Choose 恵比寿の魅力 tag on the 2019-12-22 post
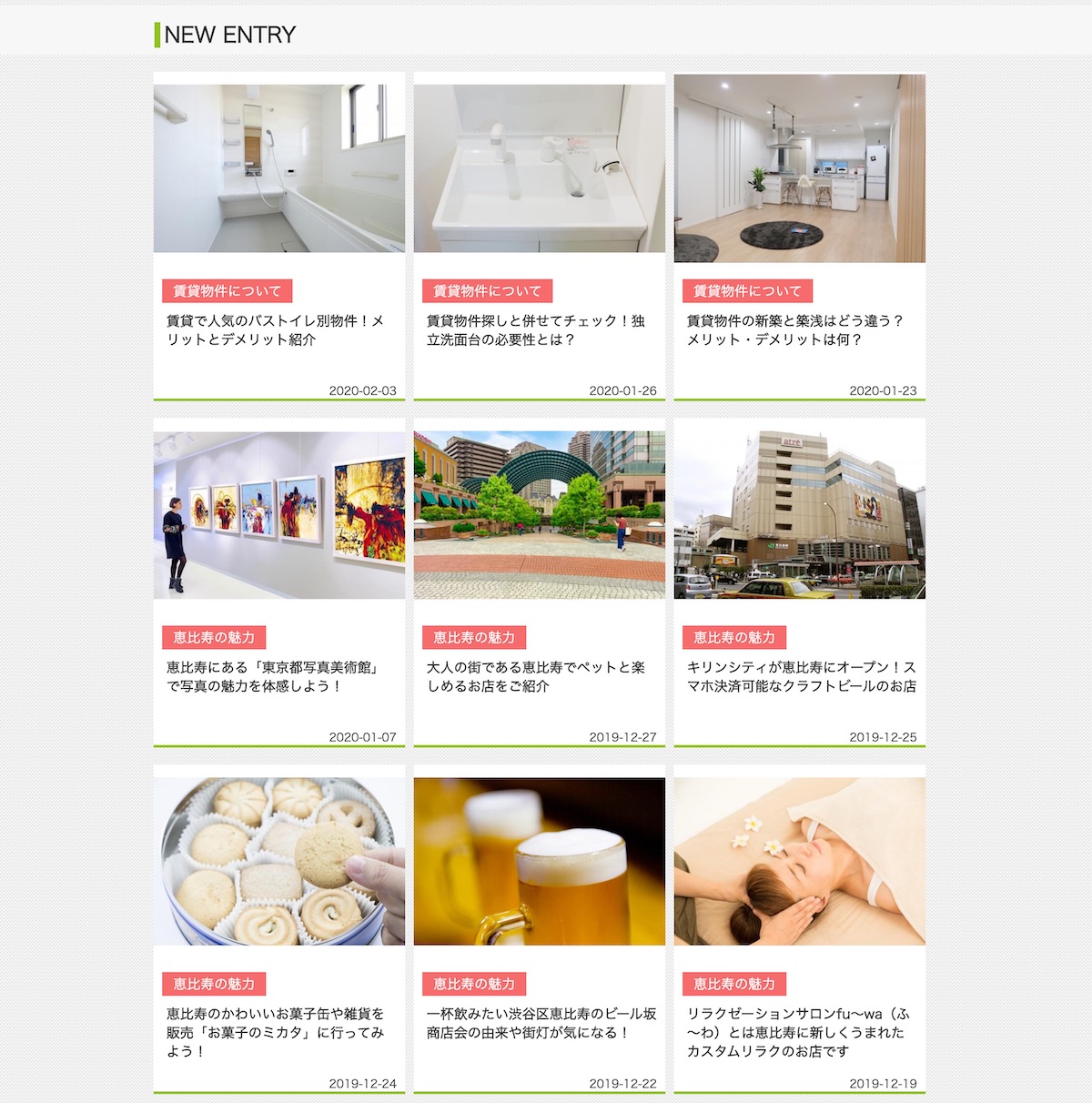 [474, 984]
